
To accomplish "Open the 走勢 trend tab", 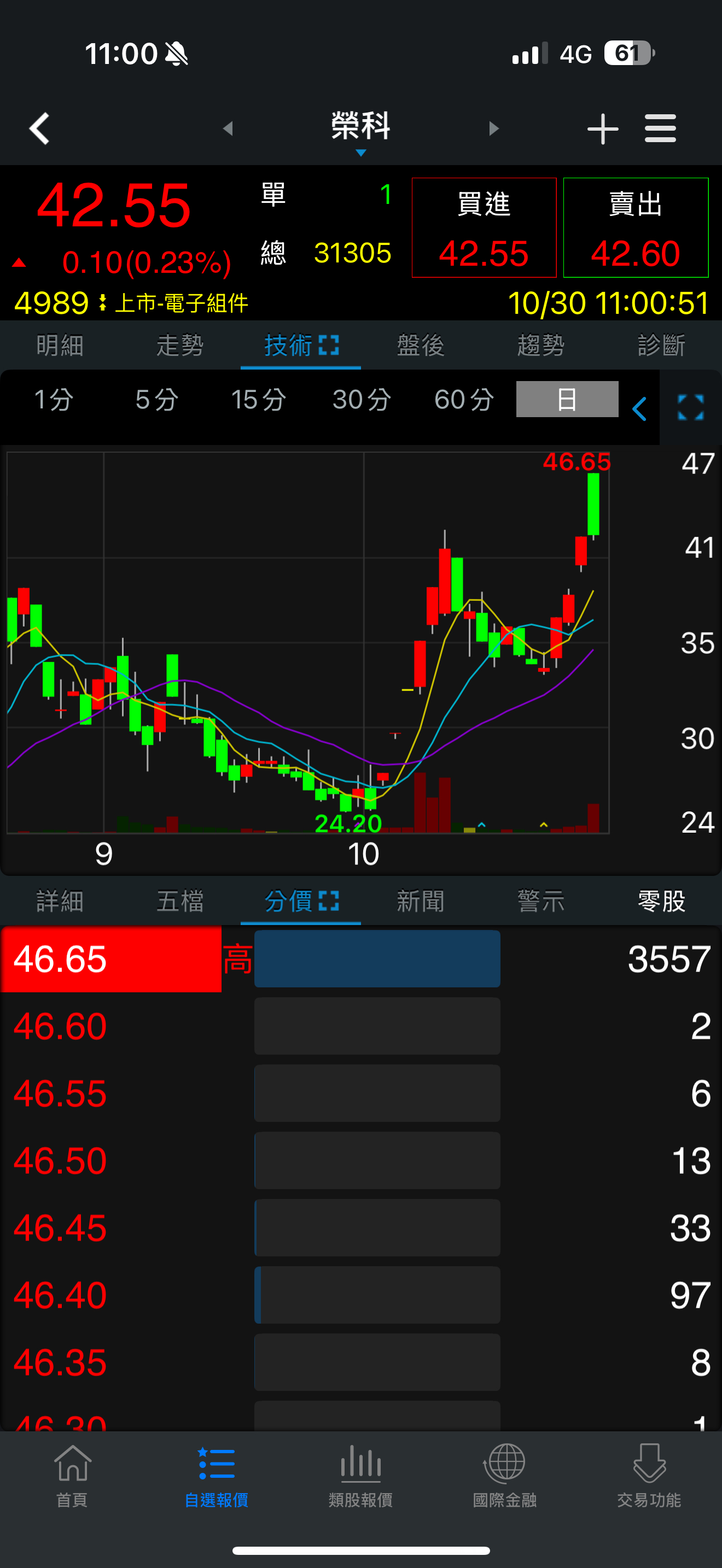I will (x=179, y=346).
